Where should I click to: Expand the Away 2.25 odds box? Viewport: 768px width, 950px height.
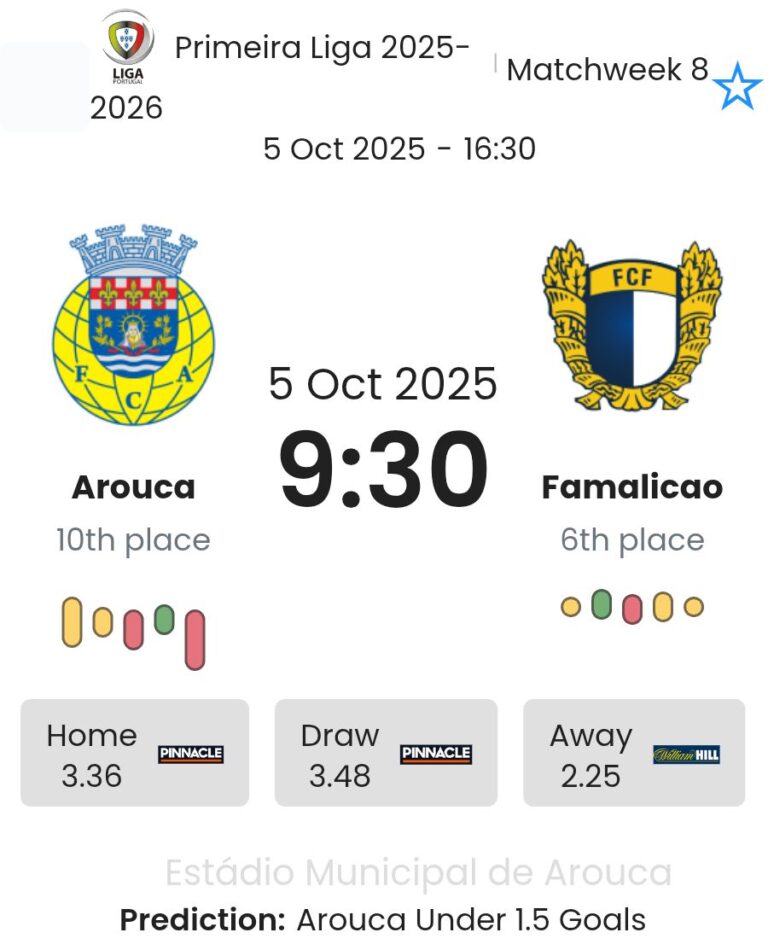pyautogui.click(x=634, y=752)
